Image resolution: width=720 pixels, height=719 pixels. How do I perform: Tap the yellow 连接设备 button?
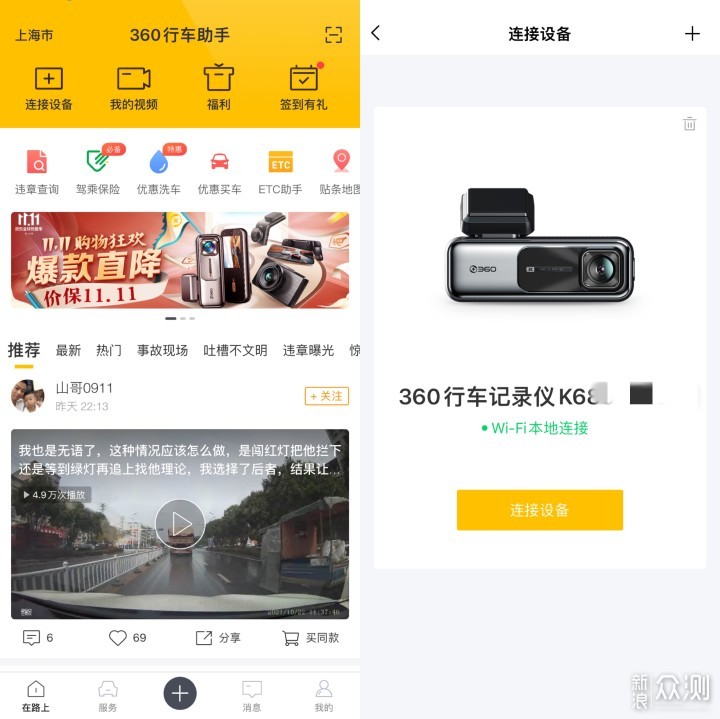(539, 510)
